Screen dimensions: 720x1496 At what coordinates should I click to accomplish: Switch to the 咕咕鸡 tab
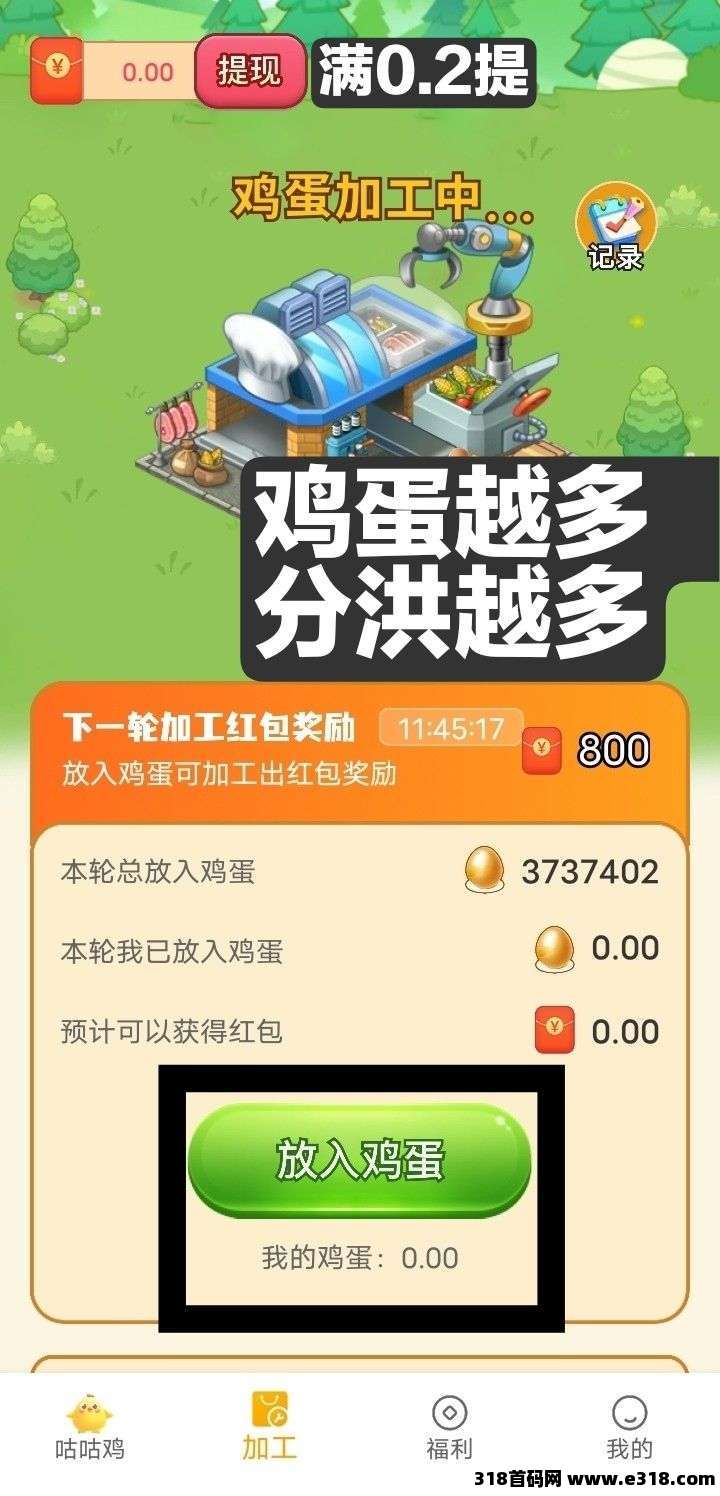coord(90,1428)
